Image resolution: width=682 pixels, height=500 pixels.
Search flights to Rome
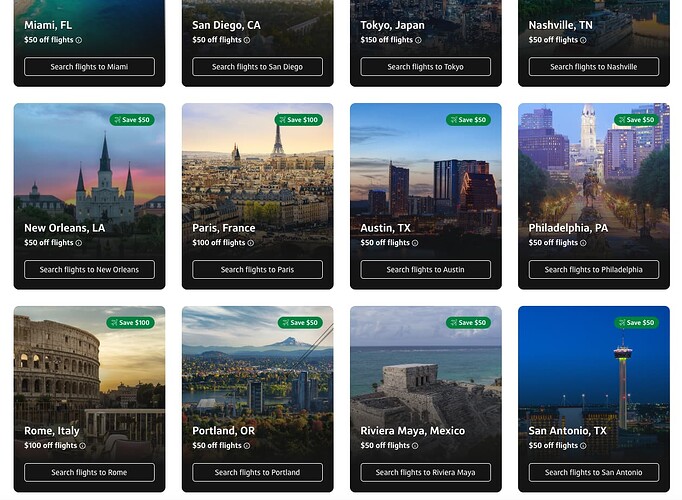[89, 472]
